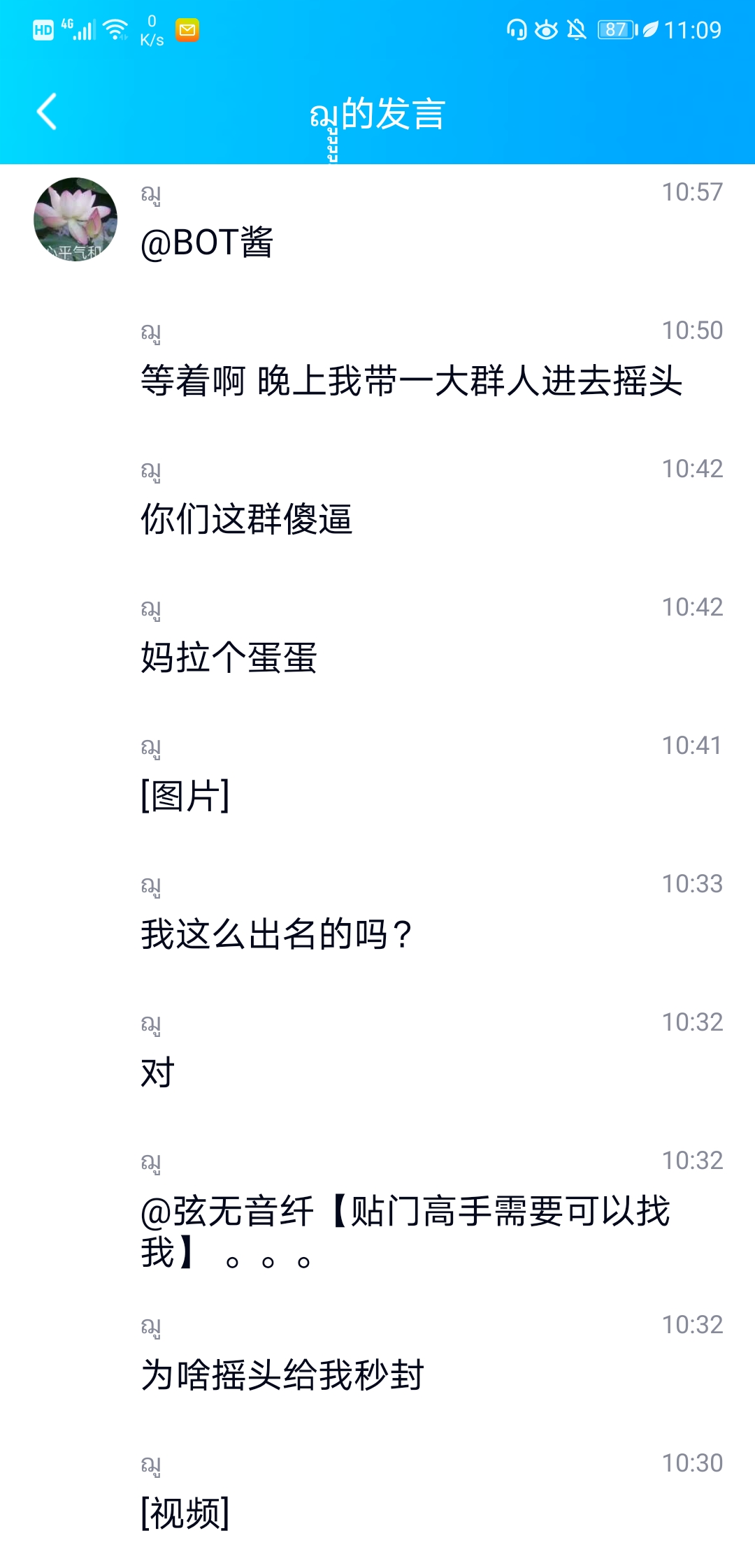Tap the HD voice indicator icon
The width and height of the screenshot is (755, 1568).
point(42,30)
